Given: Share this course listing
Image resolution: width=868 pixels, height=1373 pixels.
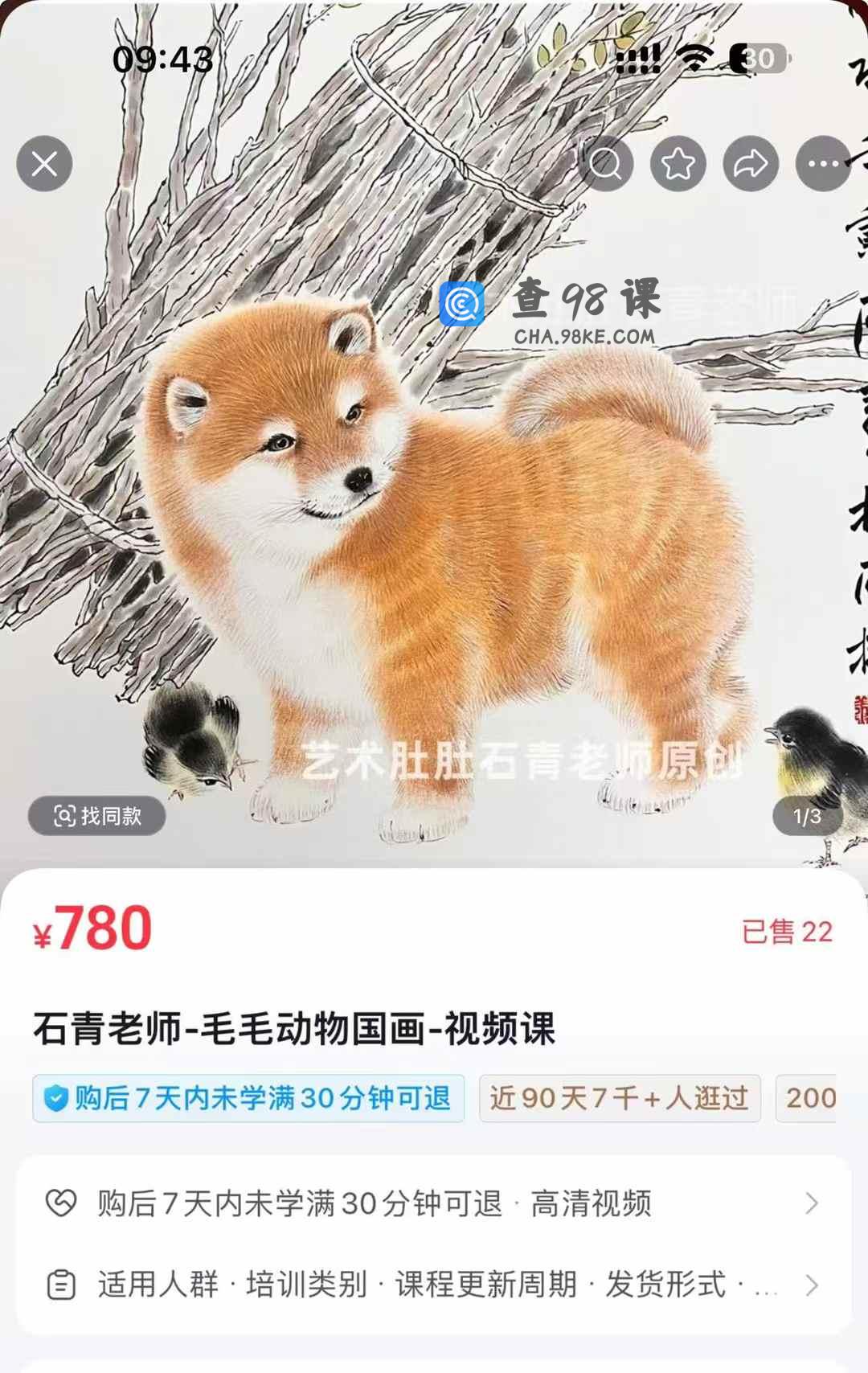Looking at the screenshot, I should pos(751,165).
